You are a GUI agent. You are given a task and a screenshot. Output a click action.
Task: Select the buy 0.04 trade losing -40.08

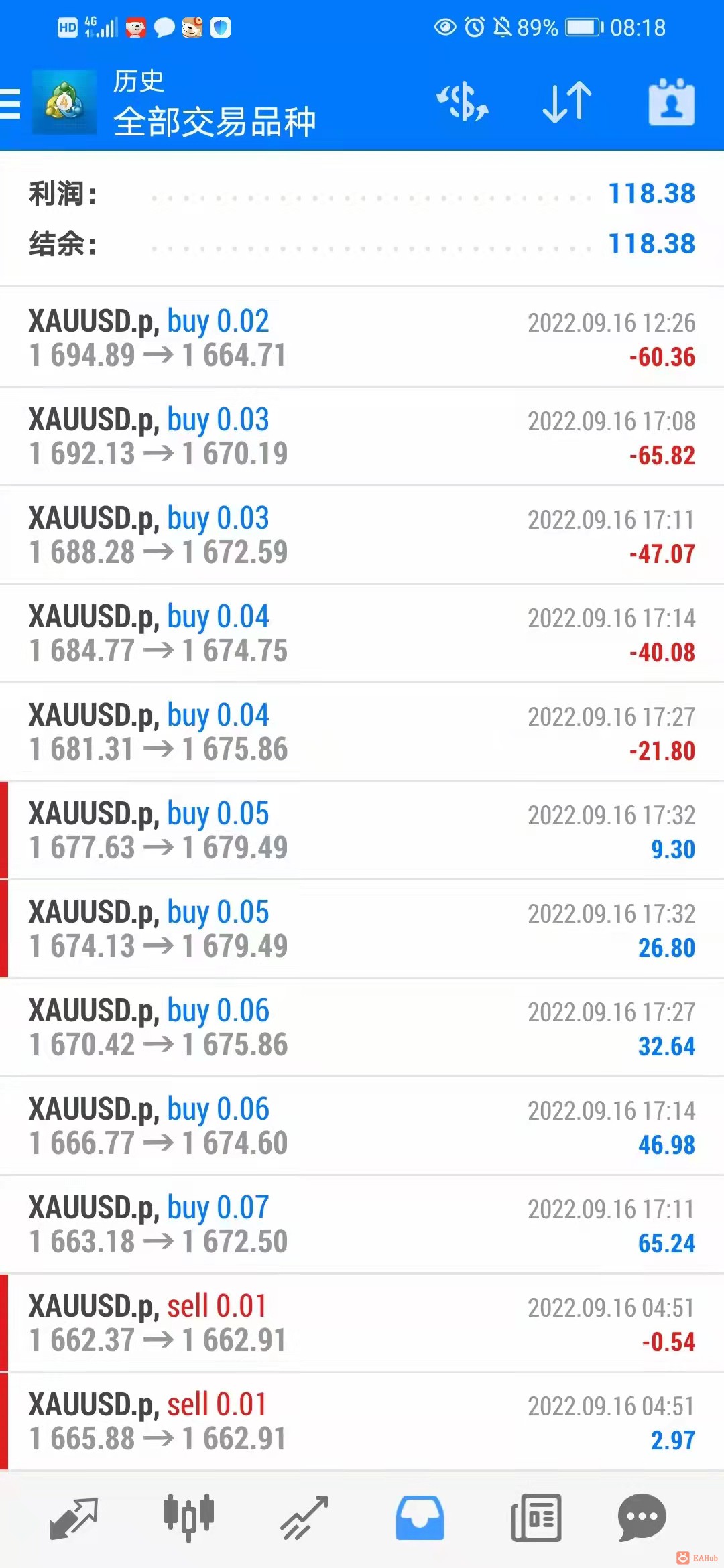362,633
